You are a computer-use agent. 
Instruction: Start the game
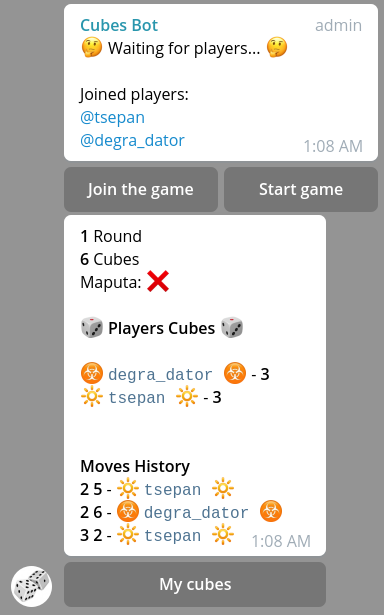tap(301, 190)
